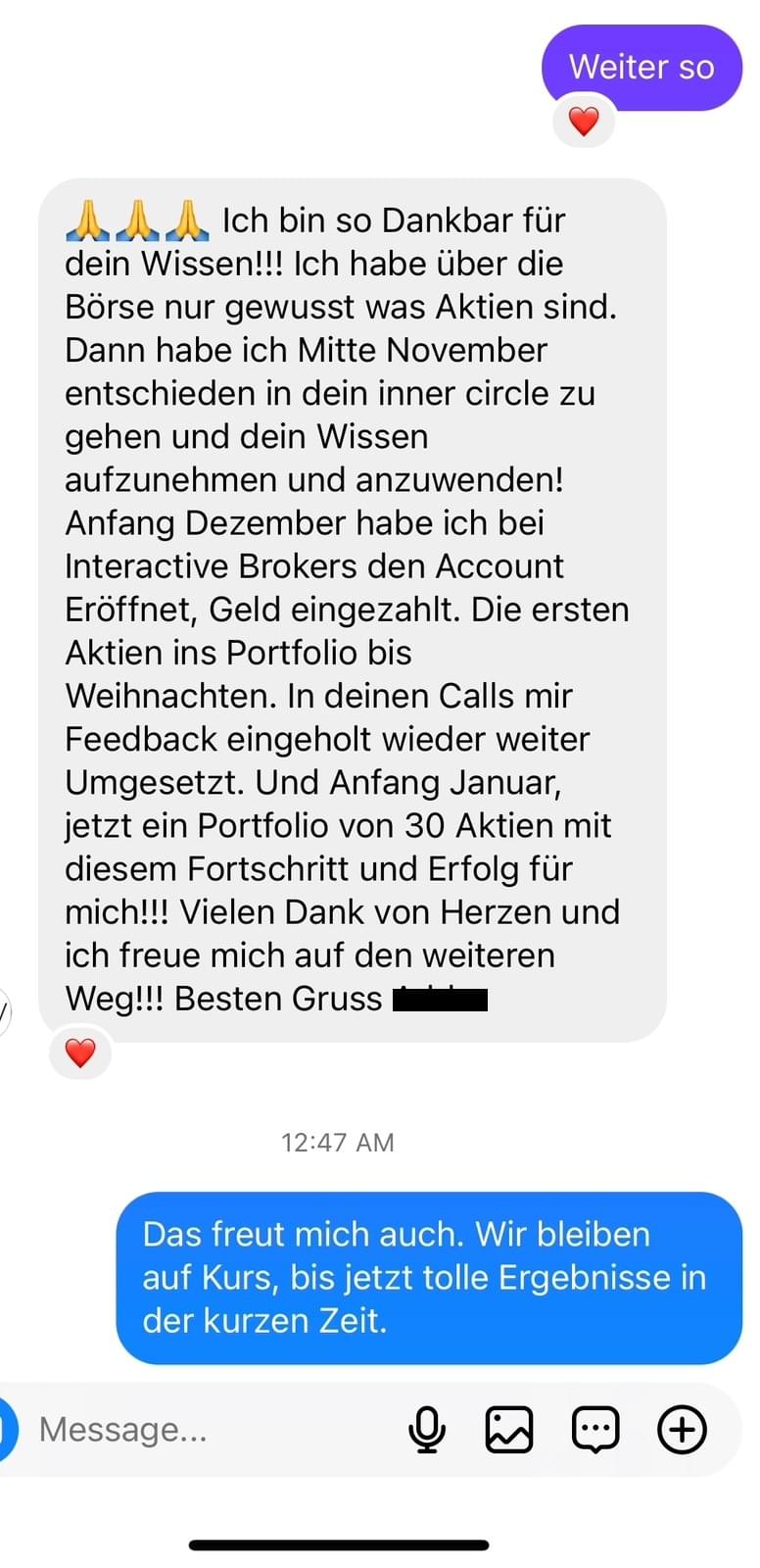760x1568 pixels.
Task: Open more options with the plus icon
Action: point(682,1430)
